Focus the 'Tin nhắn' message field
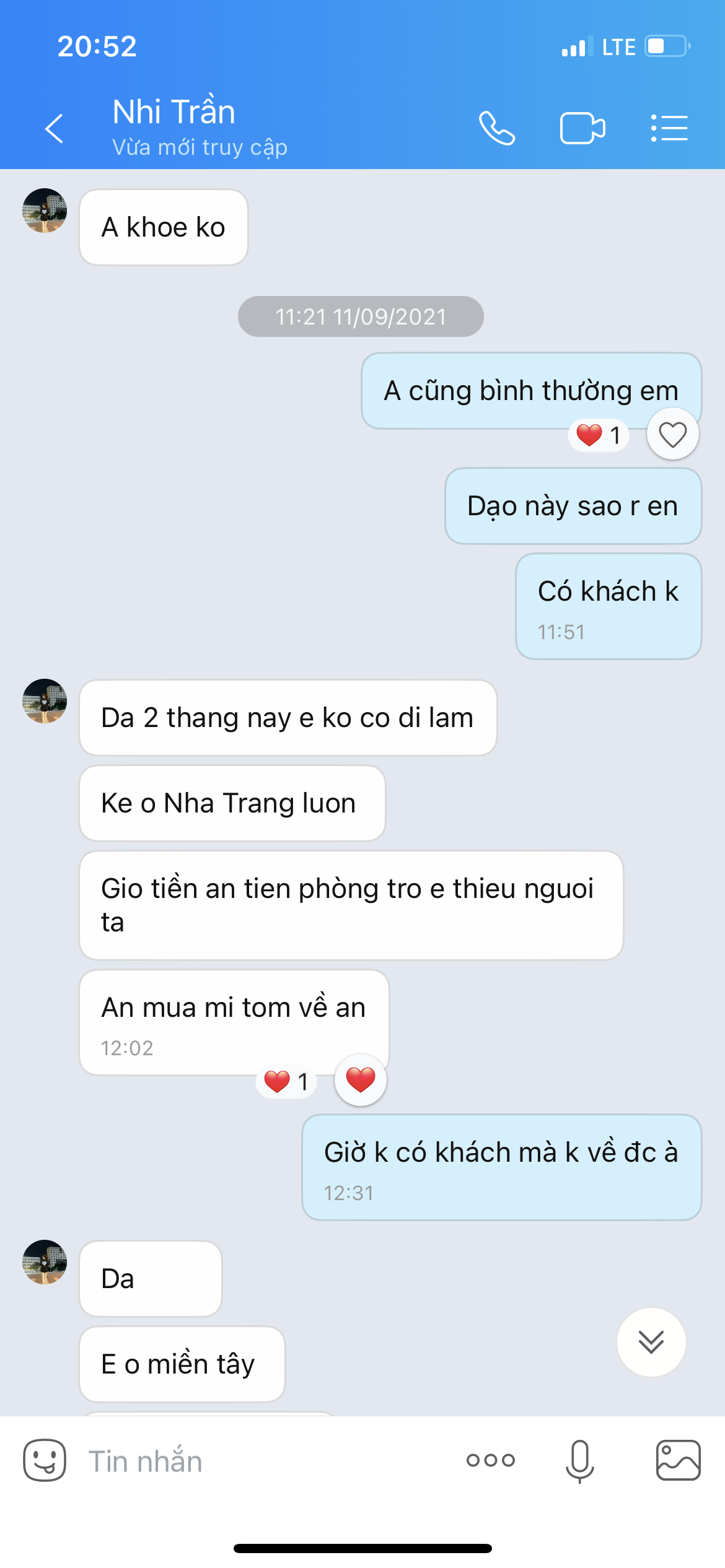725x1568 pixels. tap(260, 1461)
